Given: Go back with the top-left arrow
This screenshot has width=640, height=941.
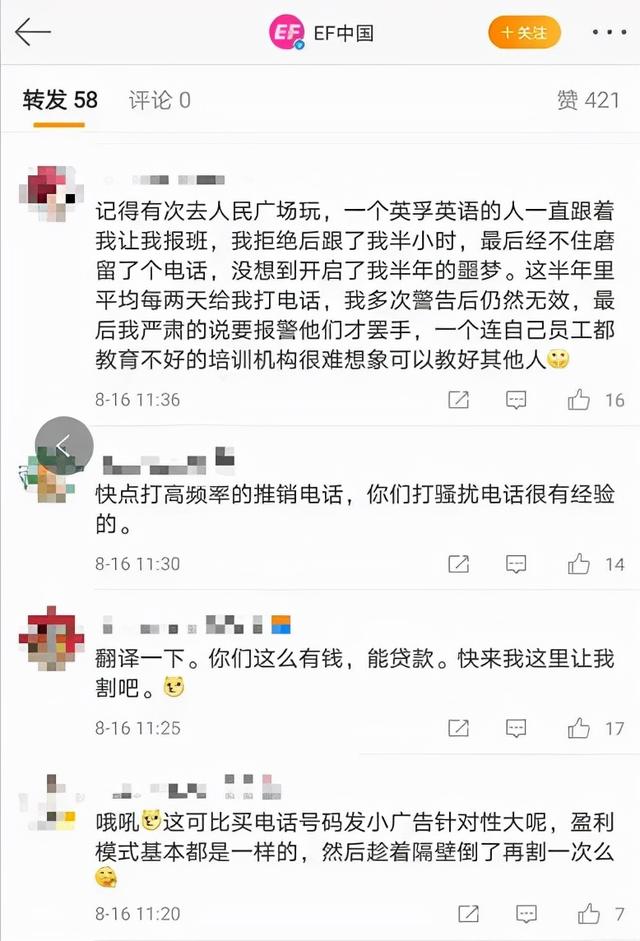Looking at the screenshot, I should coord(32,33).
